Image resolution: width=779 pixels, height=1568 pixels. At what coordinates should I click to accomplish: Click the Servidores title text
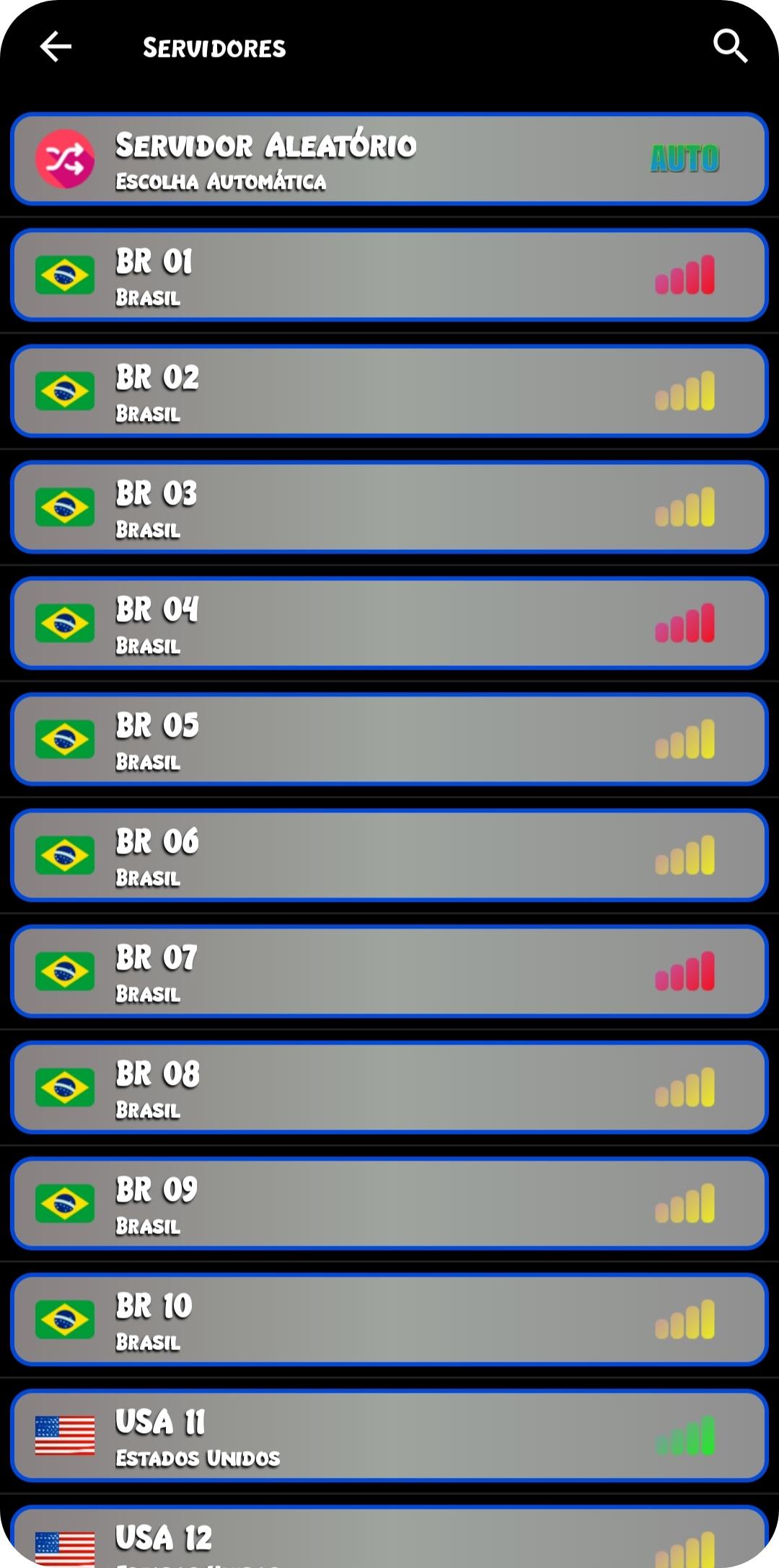tap(214, 46)
